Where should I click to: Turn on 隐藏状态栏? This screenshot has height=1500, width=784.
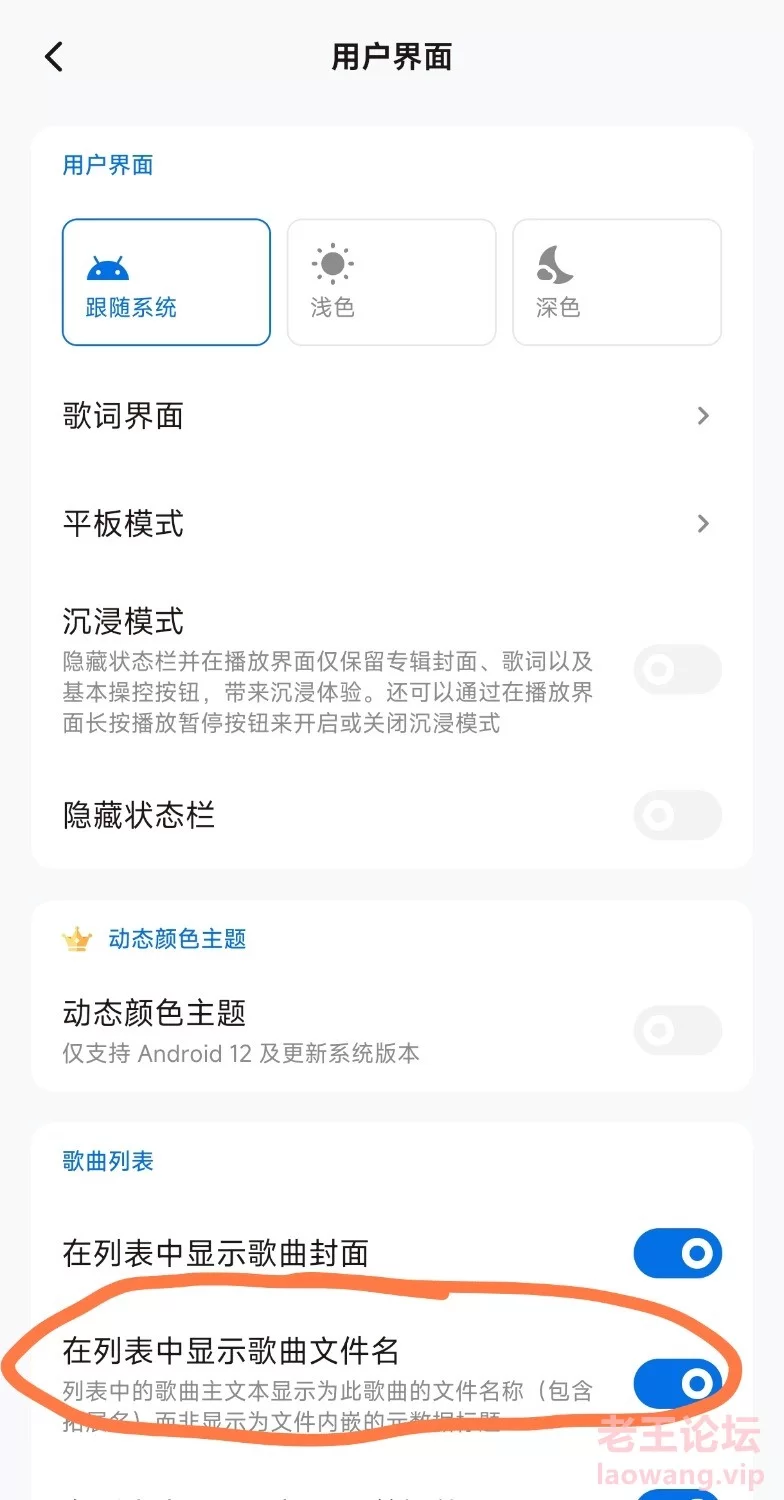(x=677, y=815)
